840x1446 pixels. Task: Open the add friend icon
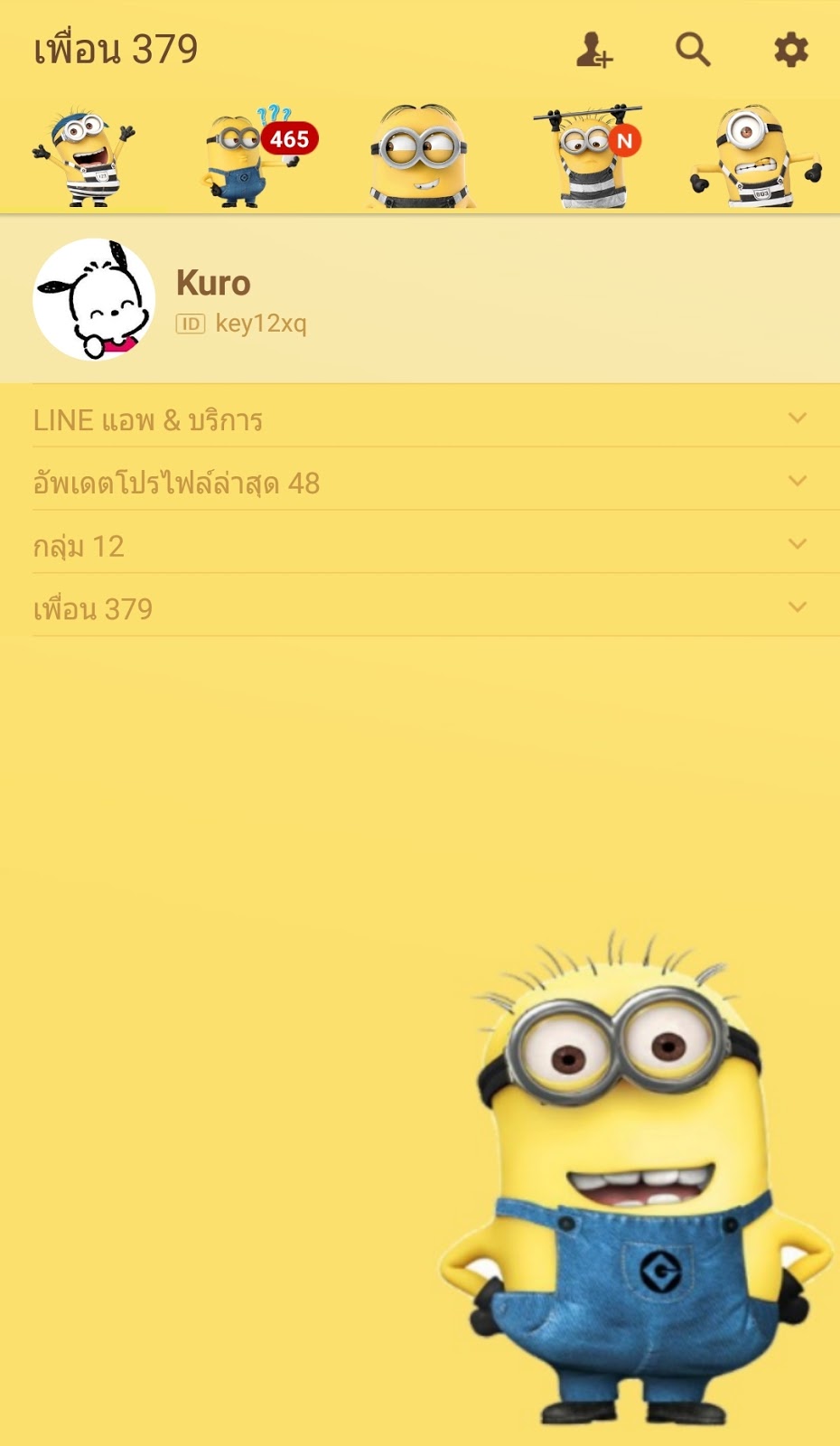594,51
